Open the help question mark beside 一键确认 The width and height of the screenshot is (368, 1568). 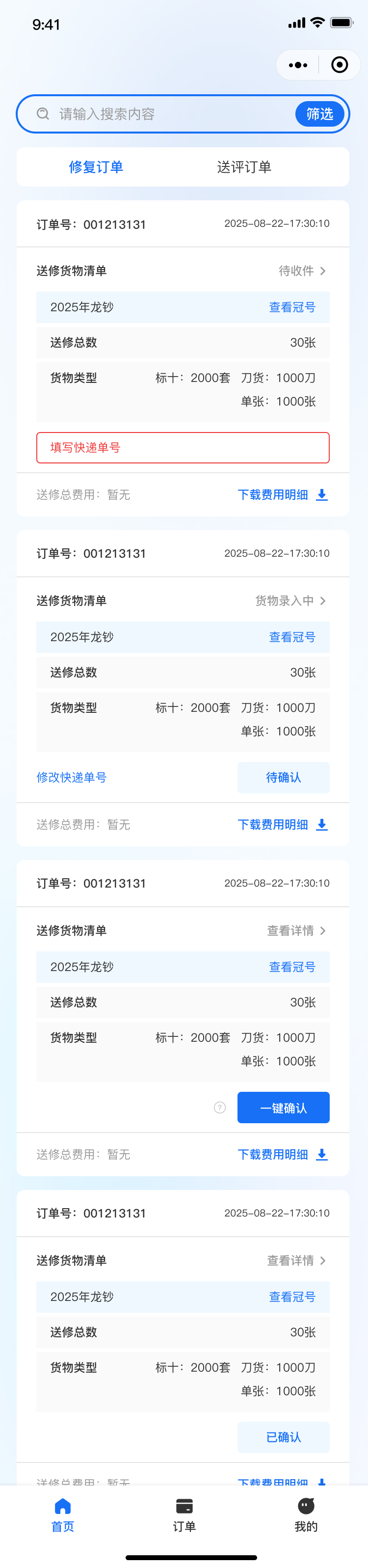[220, 1107]
